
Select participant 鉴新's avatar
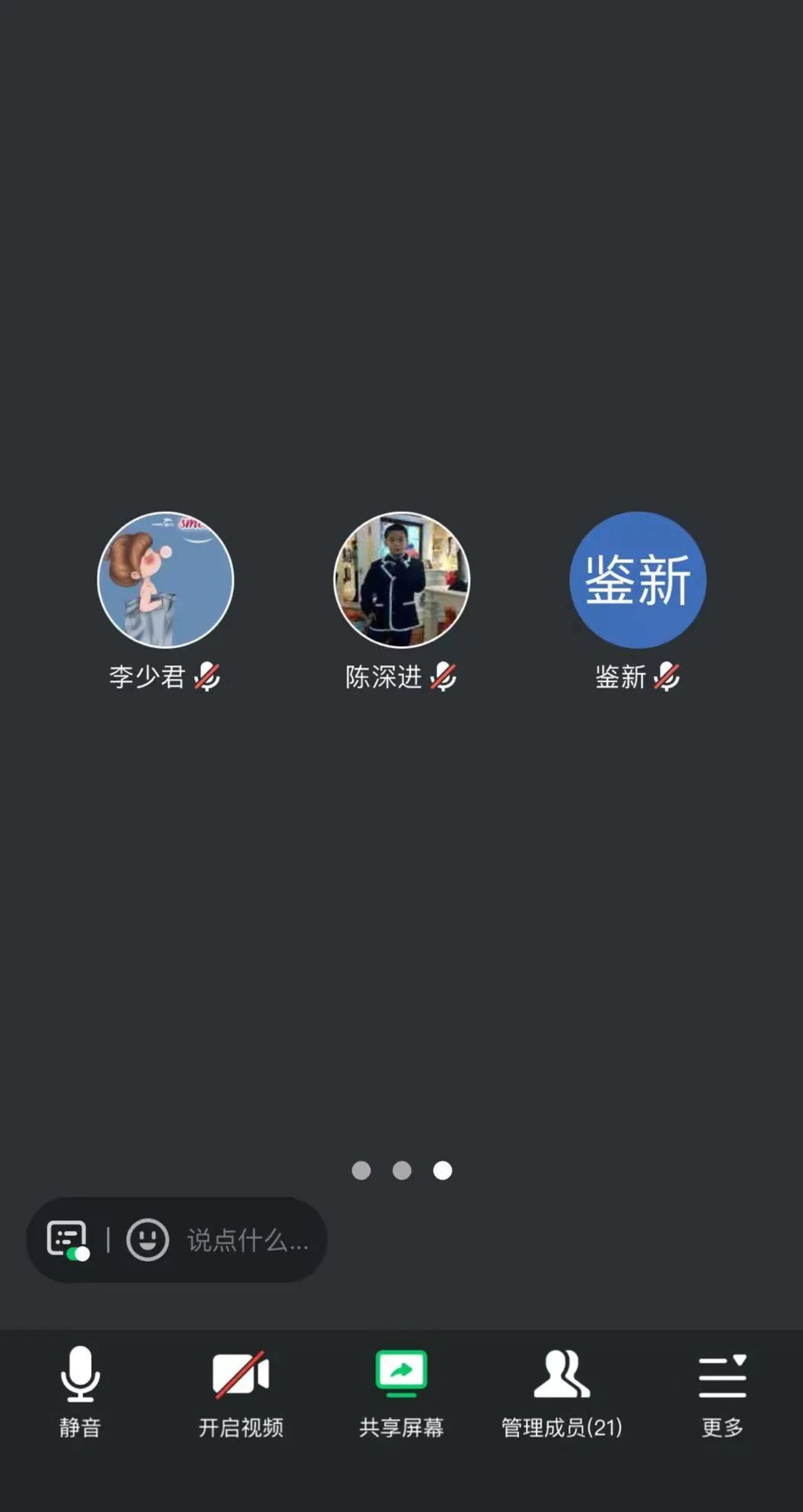point(638,580)
